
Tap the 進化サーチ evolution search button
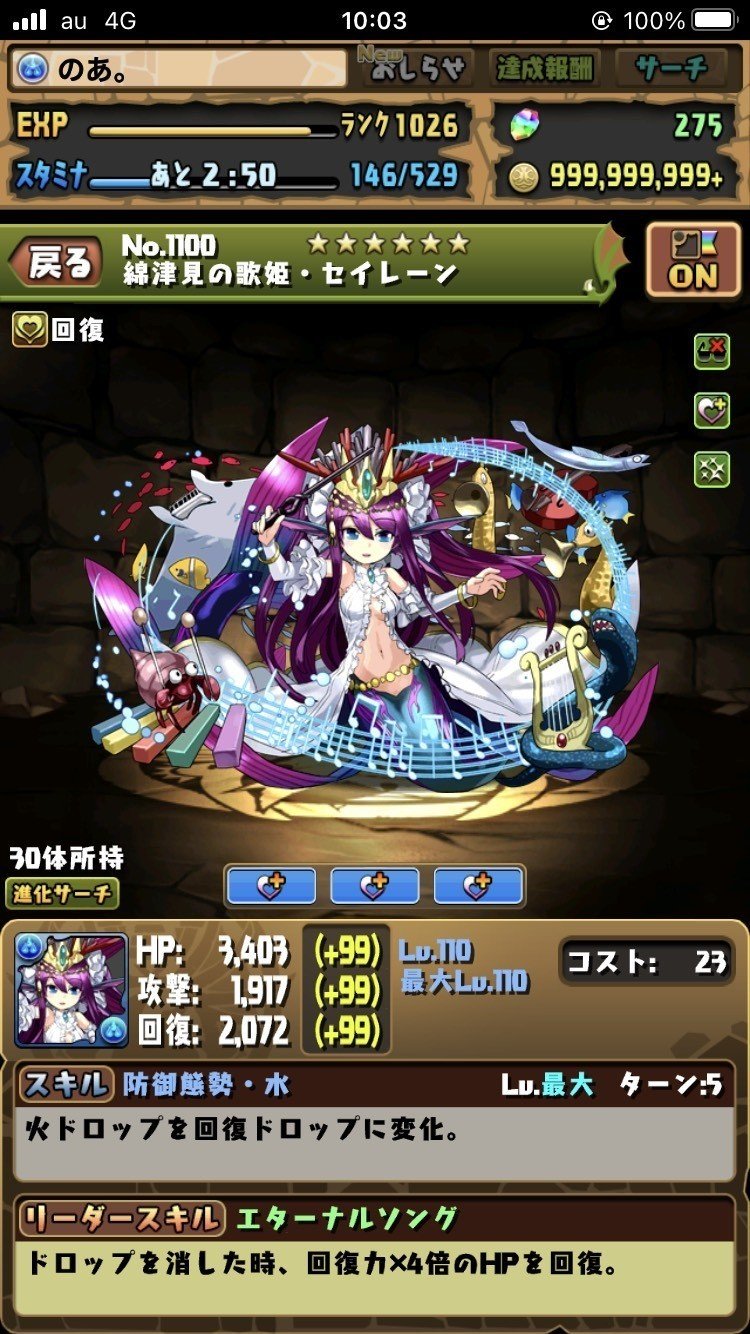pos(62,892)
